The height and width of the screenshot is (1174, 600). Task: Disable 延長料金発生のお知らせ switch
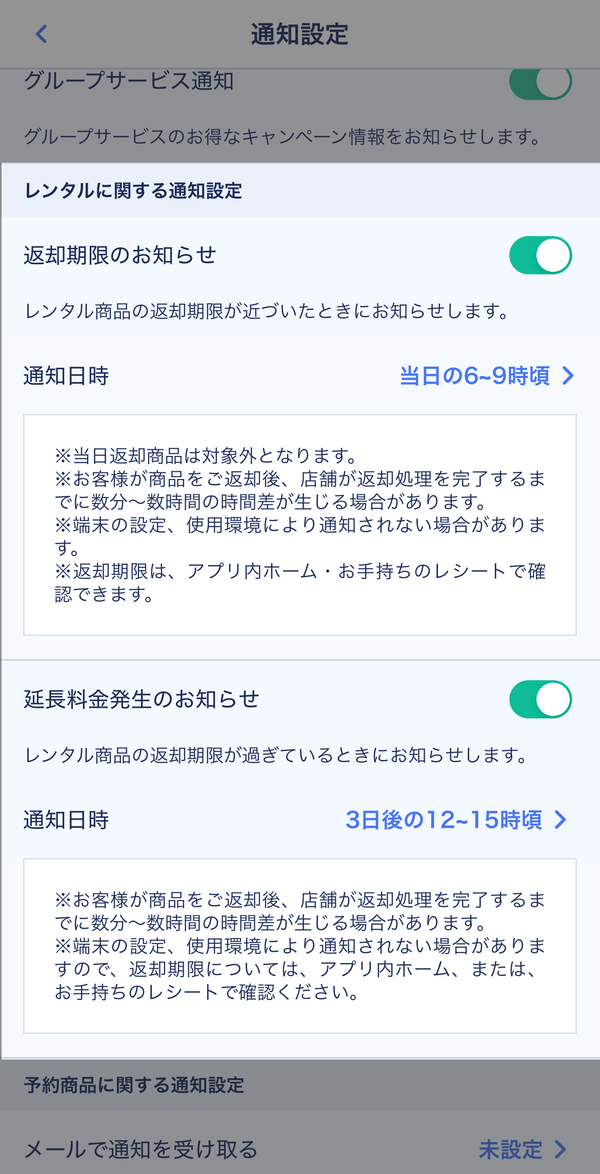tap(540, 699)
